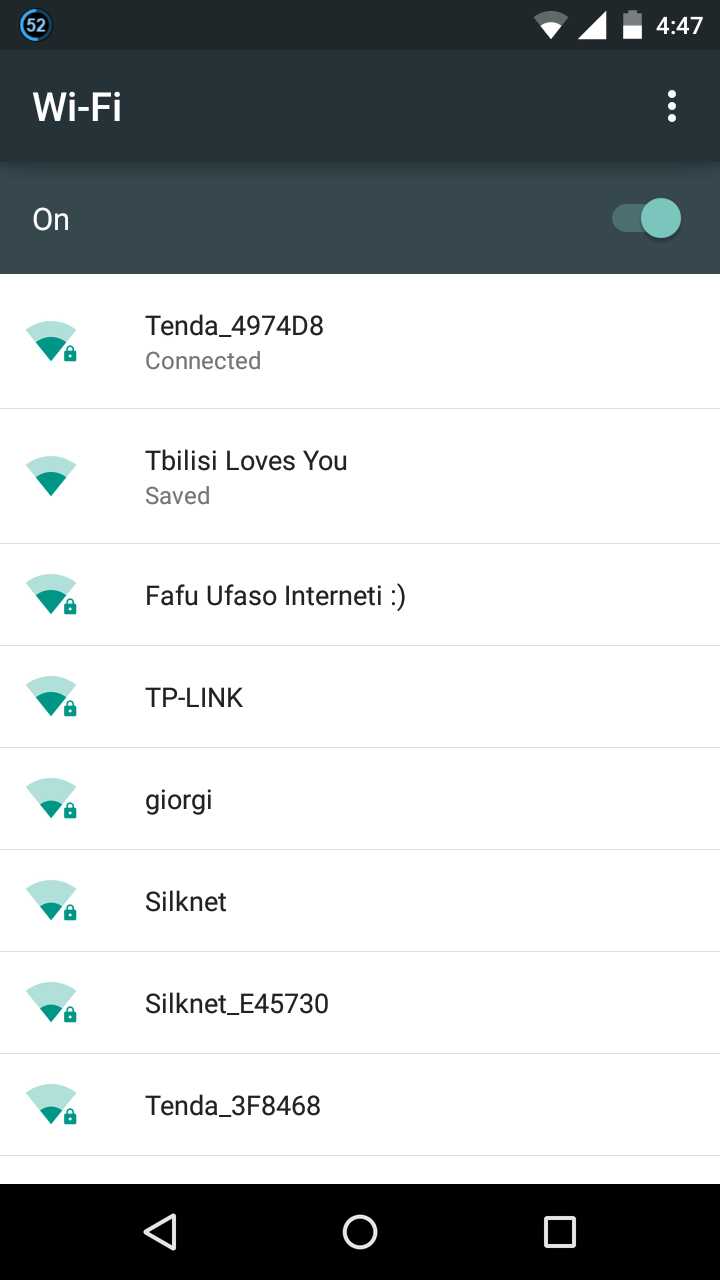Open the Silknet_E45730 network
The width and height of the screenshot is (720, 1280).
coord(360,1003)
